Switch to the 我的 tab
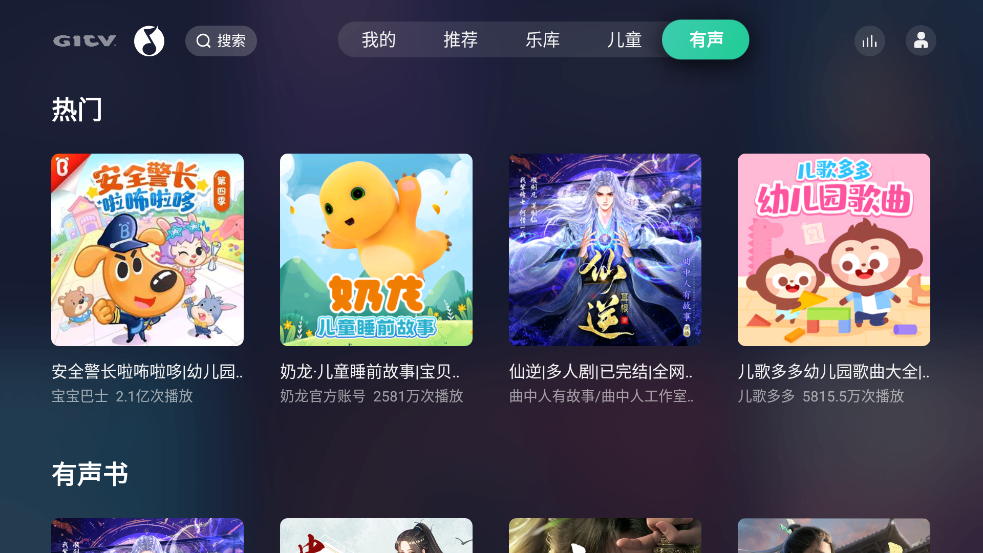 [379, 40]
